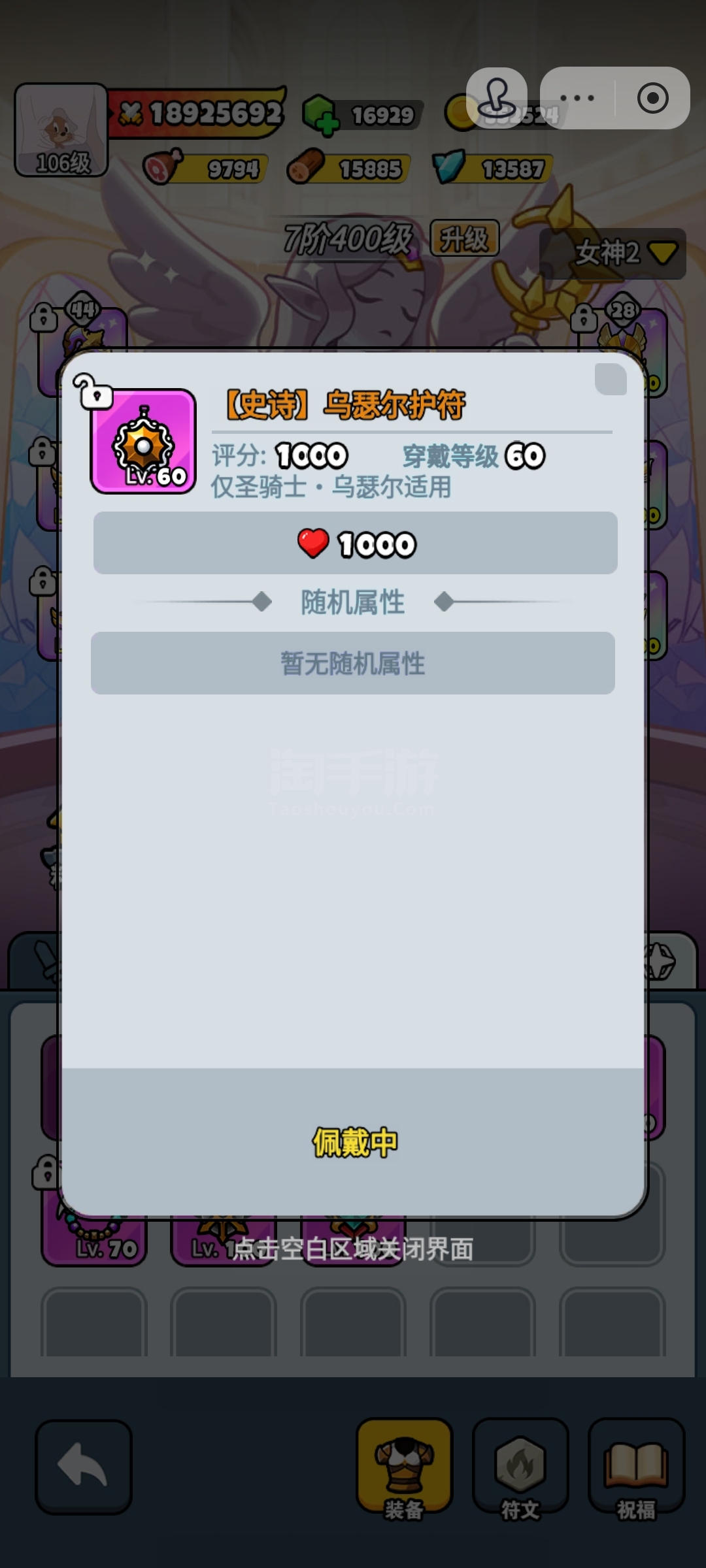The image size is (706, 1568).
Task: Open the player avatar showing 106级
Action: point(61,130)
